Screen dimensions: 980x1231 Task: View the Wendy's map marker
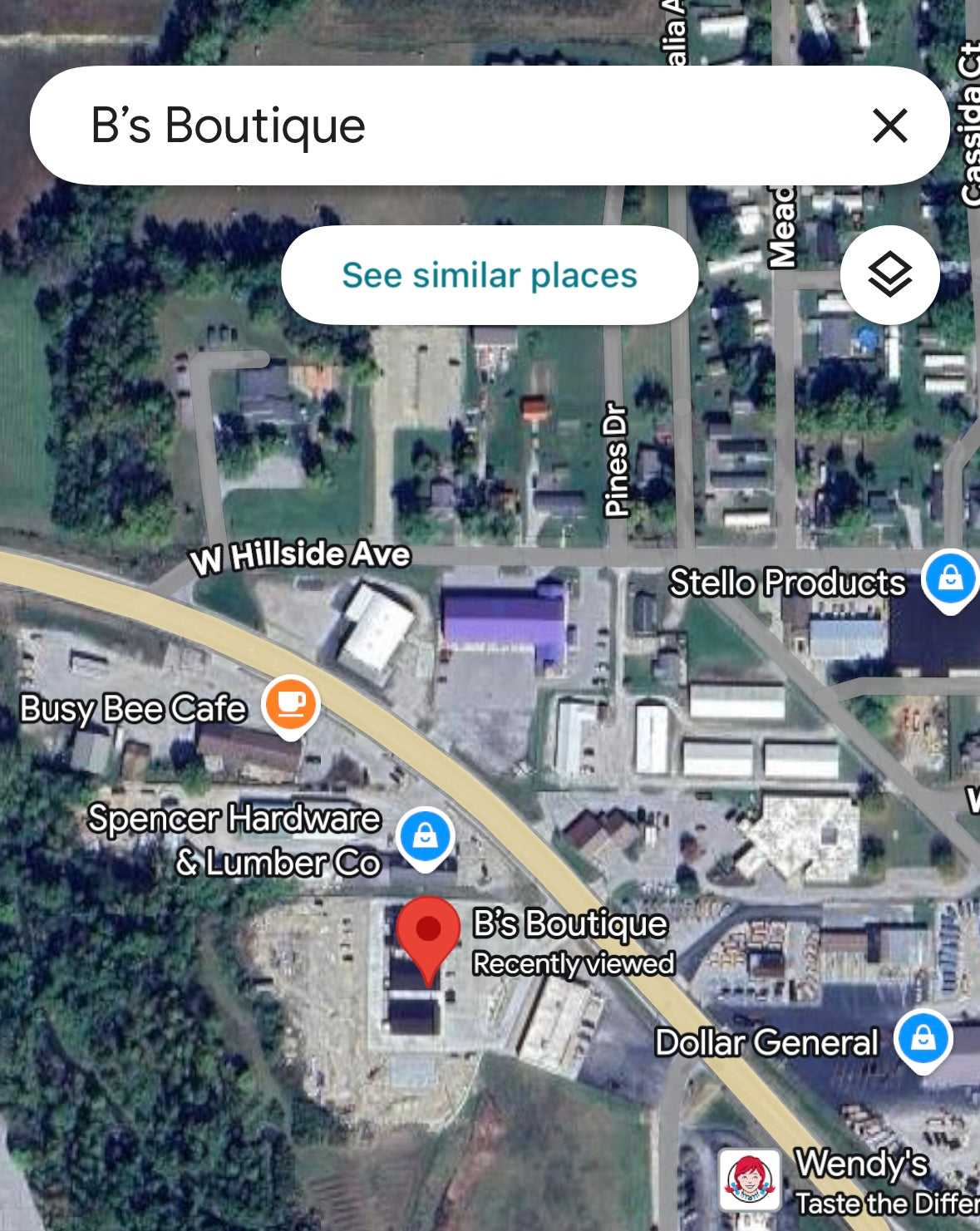click(x=750, y=1179)
